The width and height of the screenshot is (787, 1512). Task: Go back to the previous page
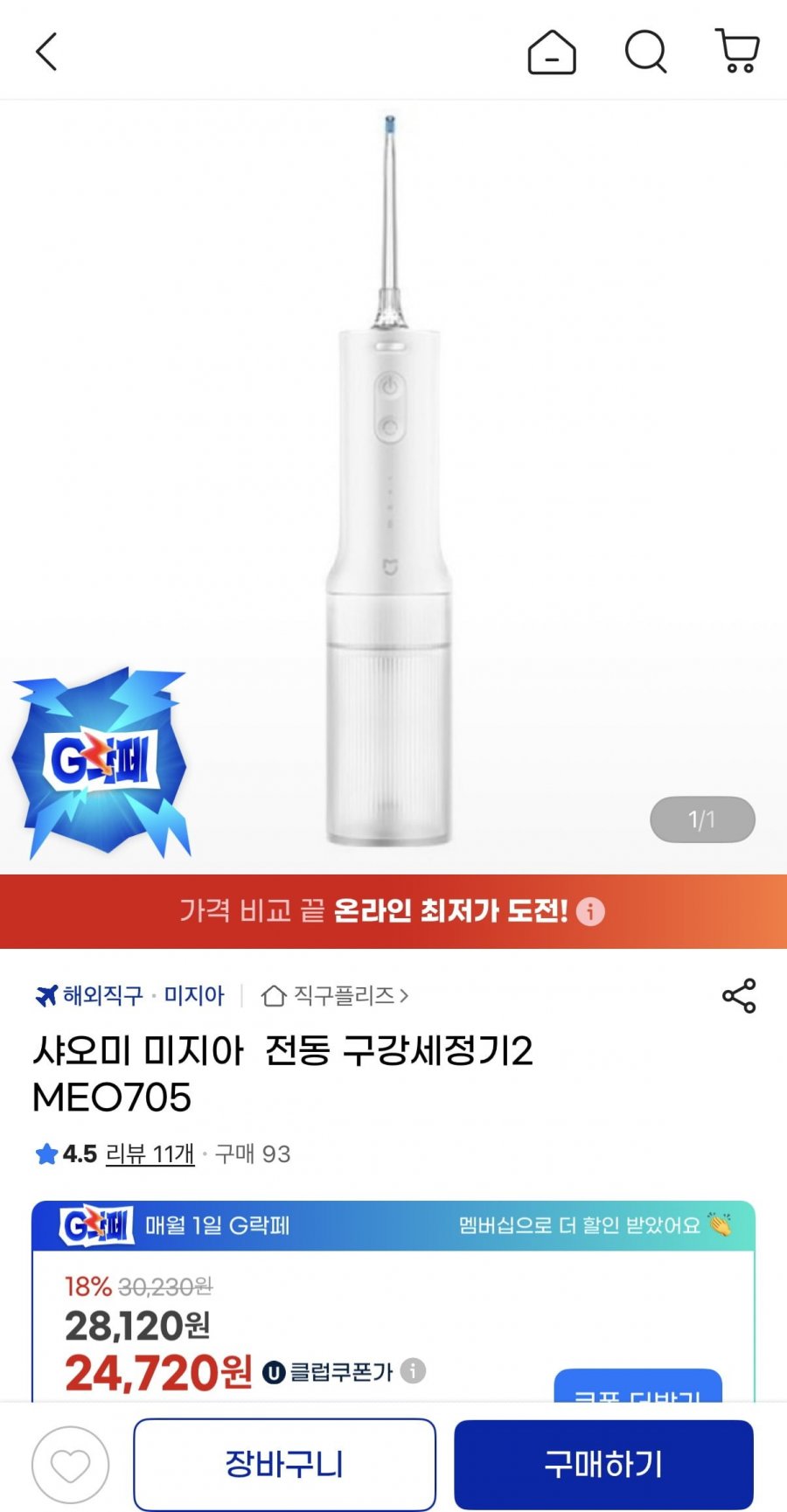coord(47,52)
